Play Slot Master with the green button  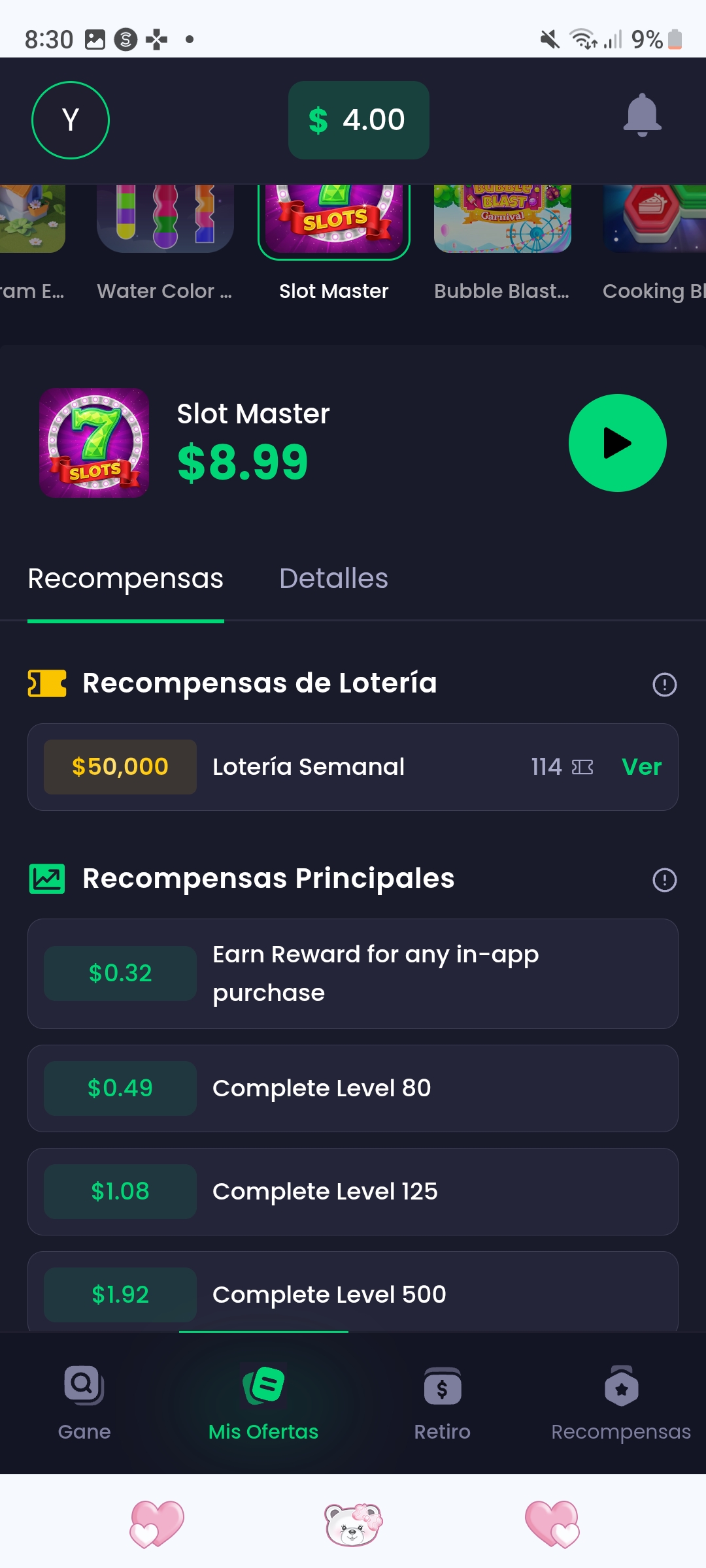[x=617, y=443]
